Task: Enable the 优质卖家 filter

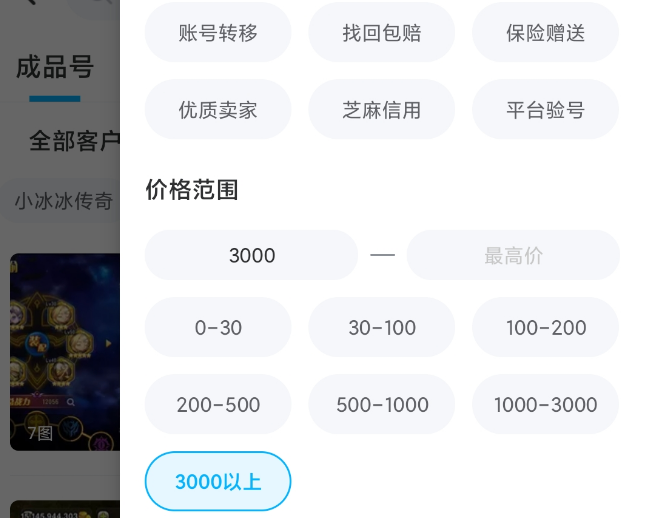Action: point(218,109)
